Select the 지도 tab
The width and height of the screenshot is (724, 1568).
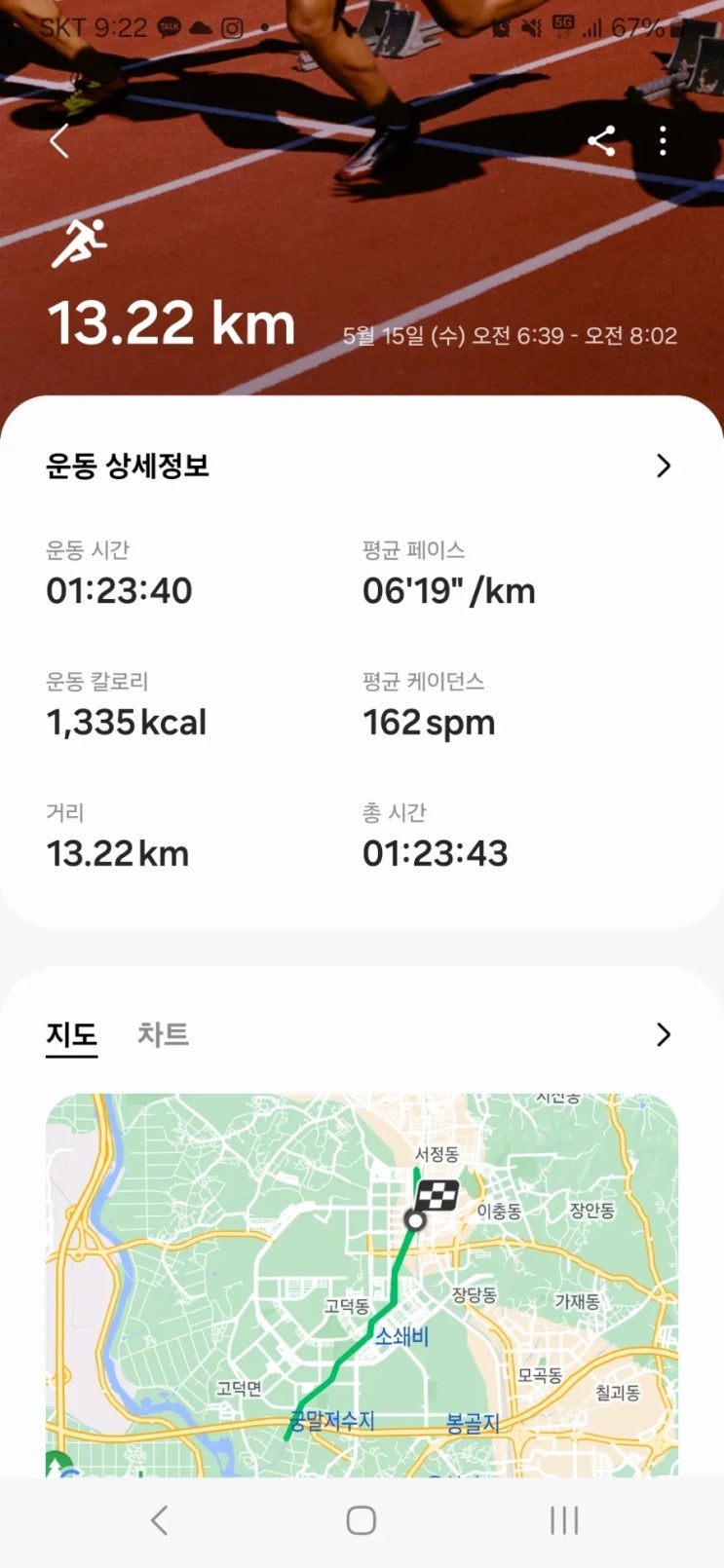[71, 1033]
